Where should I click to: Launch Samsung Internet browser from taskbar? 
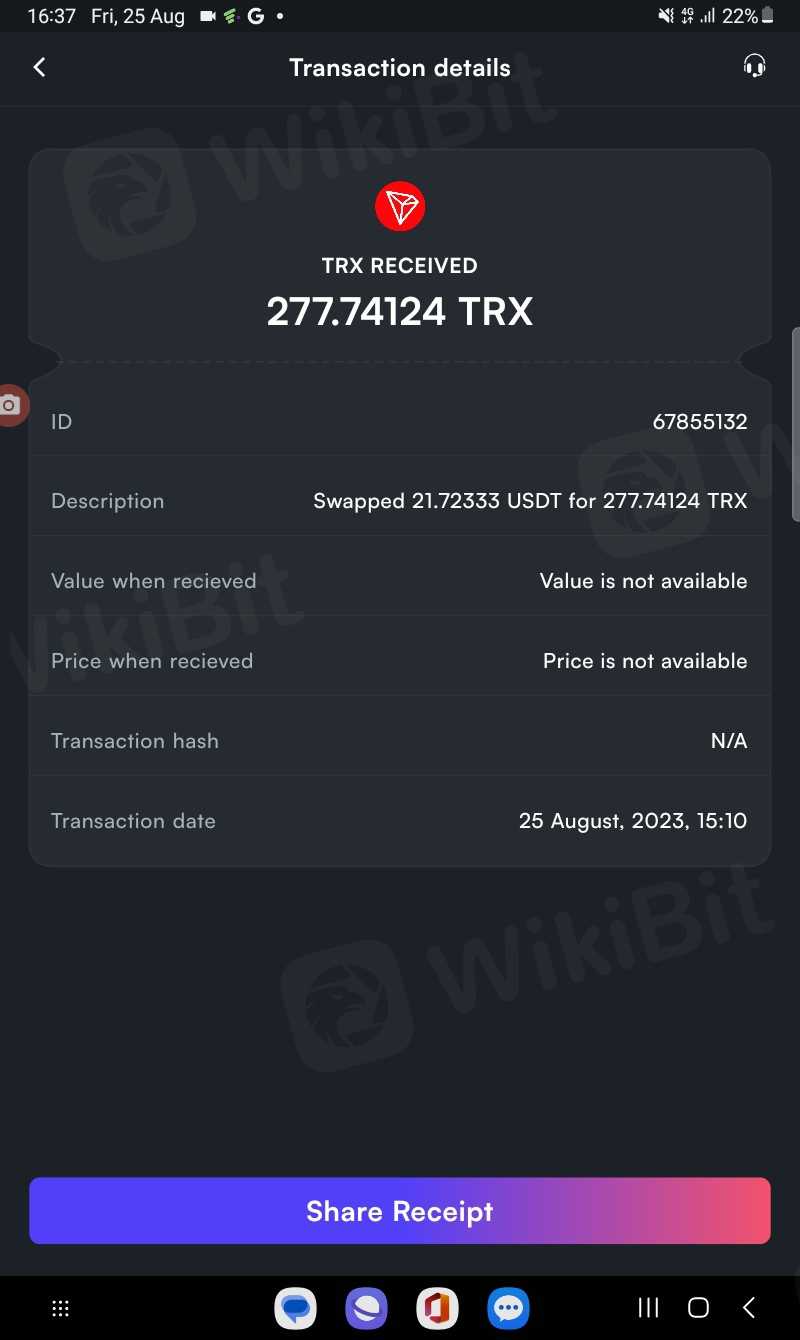(x=366, y=1308)
